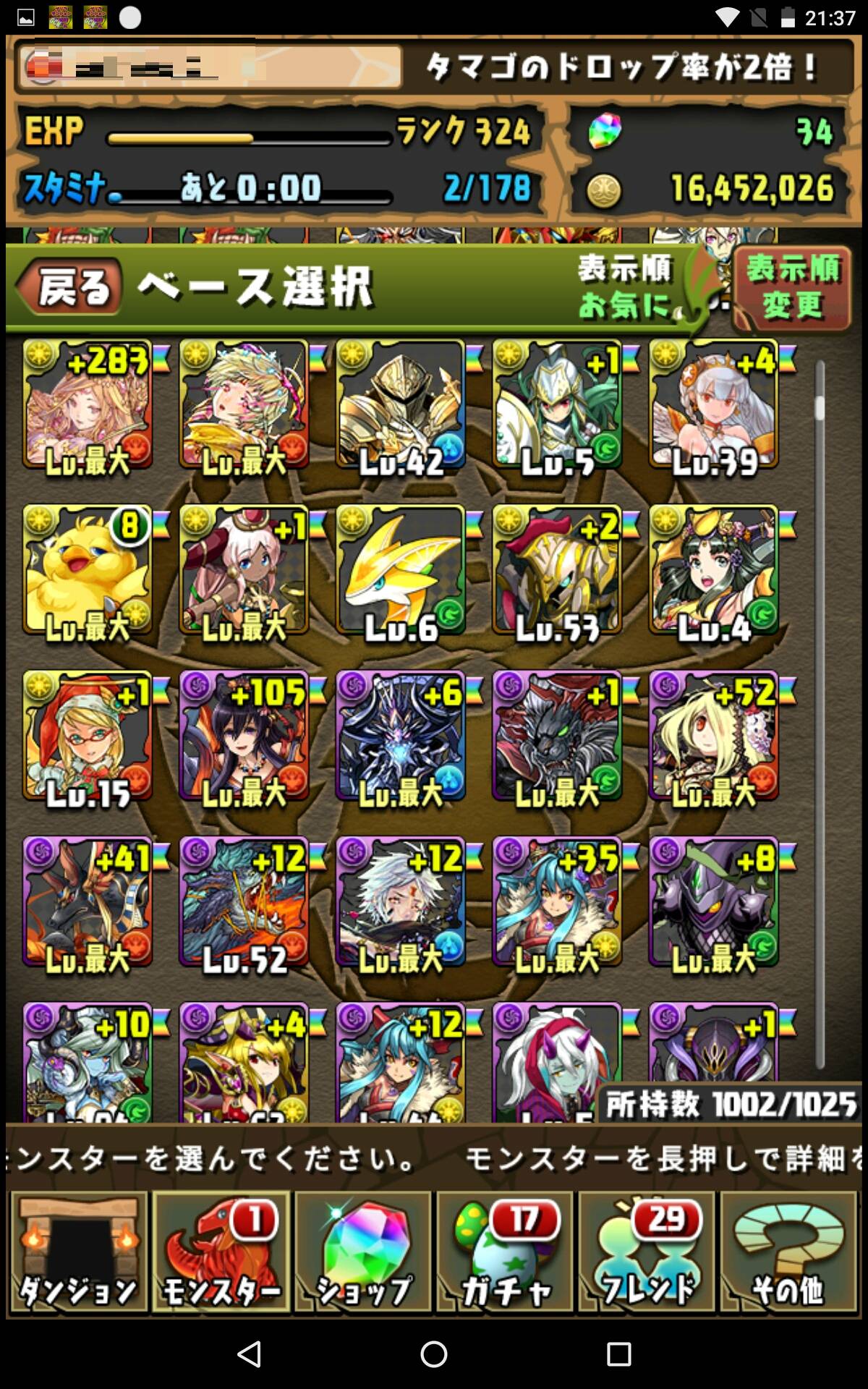Select the werewolf monster with +1 Lv.最大
868x1389 pixels.
point(558,736)
